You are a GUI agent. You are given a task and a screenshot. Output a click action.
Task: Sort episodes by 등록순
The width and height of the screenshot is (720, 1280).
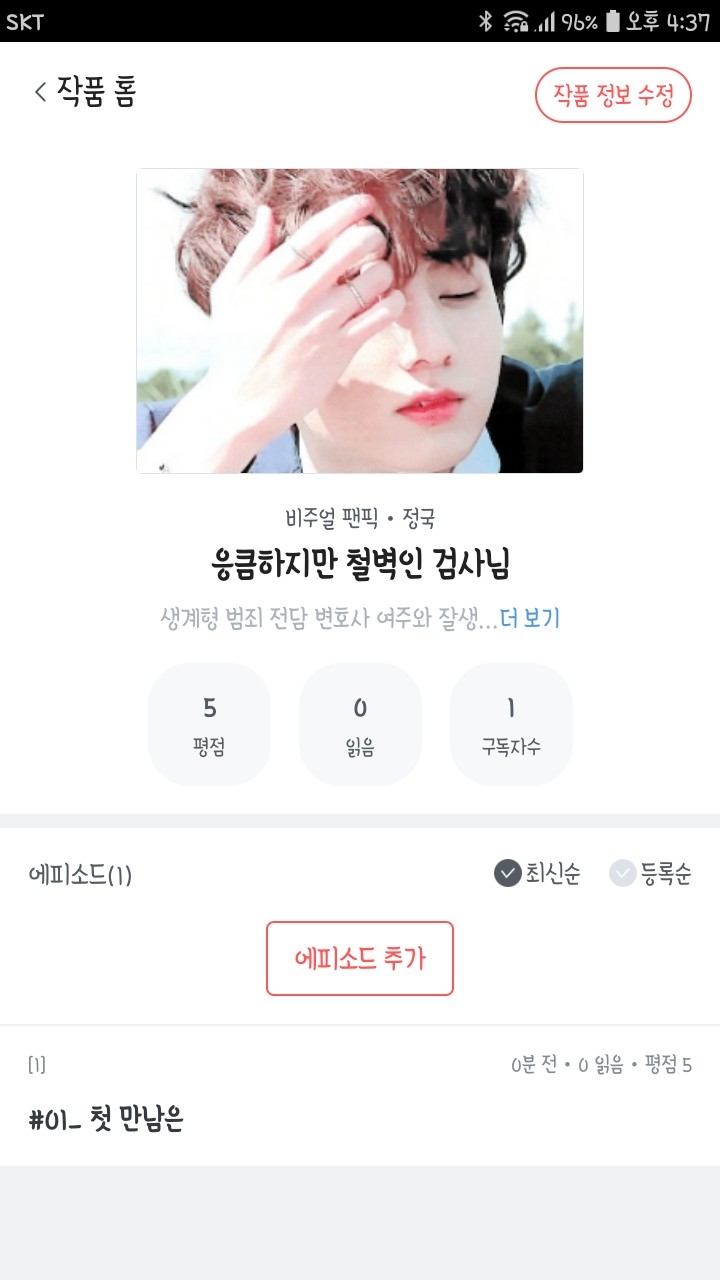[x=651, y=874]
